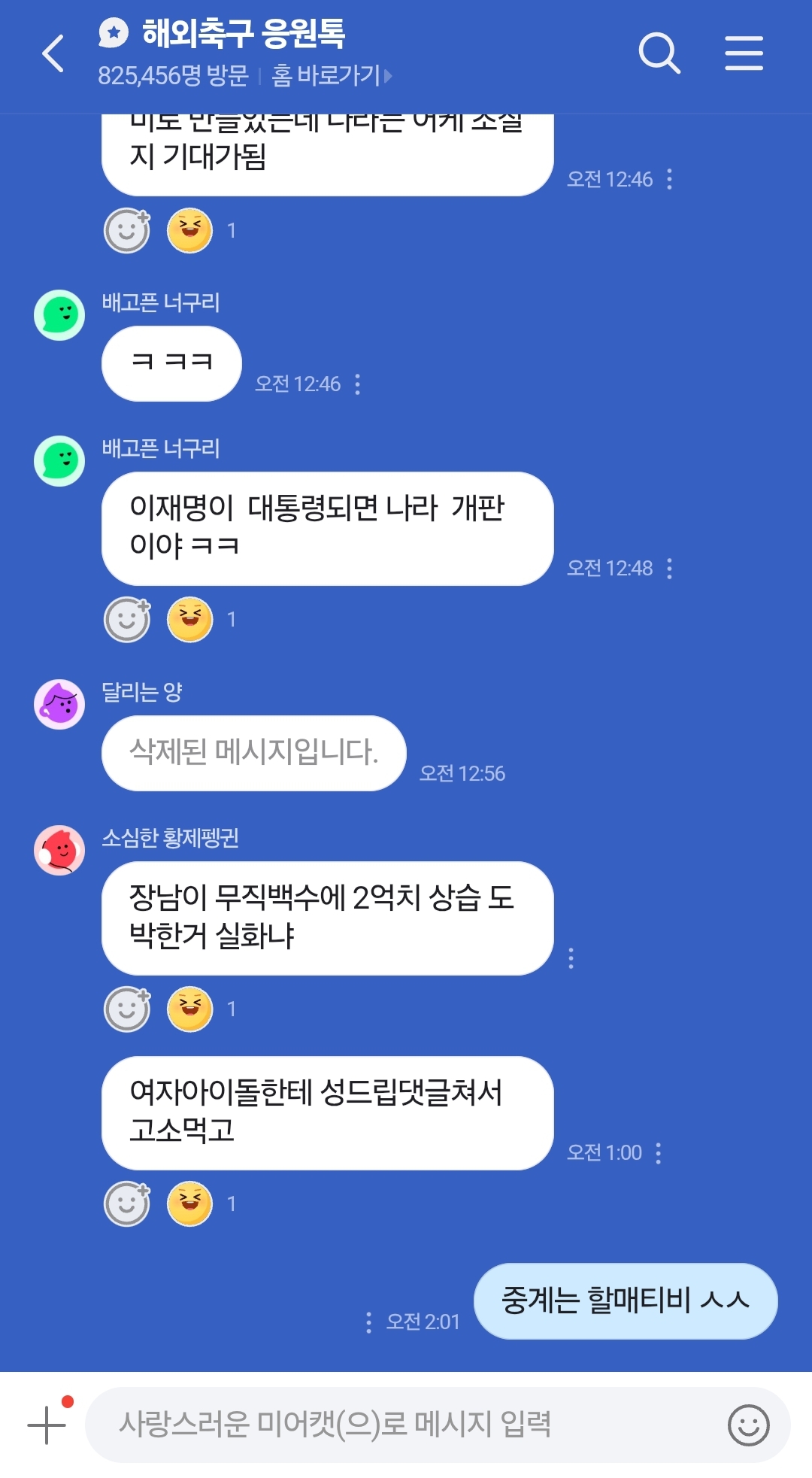
Task: Focus the message input field
Action: click(406, 1425)
